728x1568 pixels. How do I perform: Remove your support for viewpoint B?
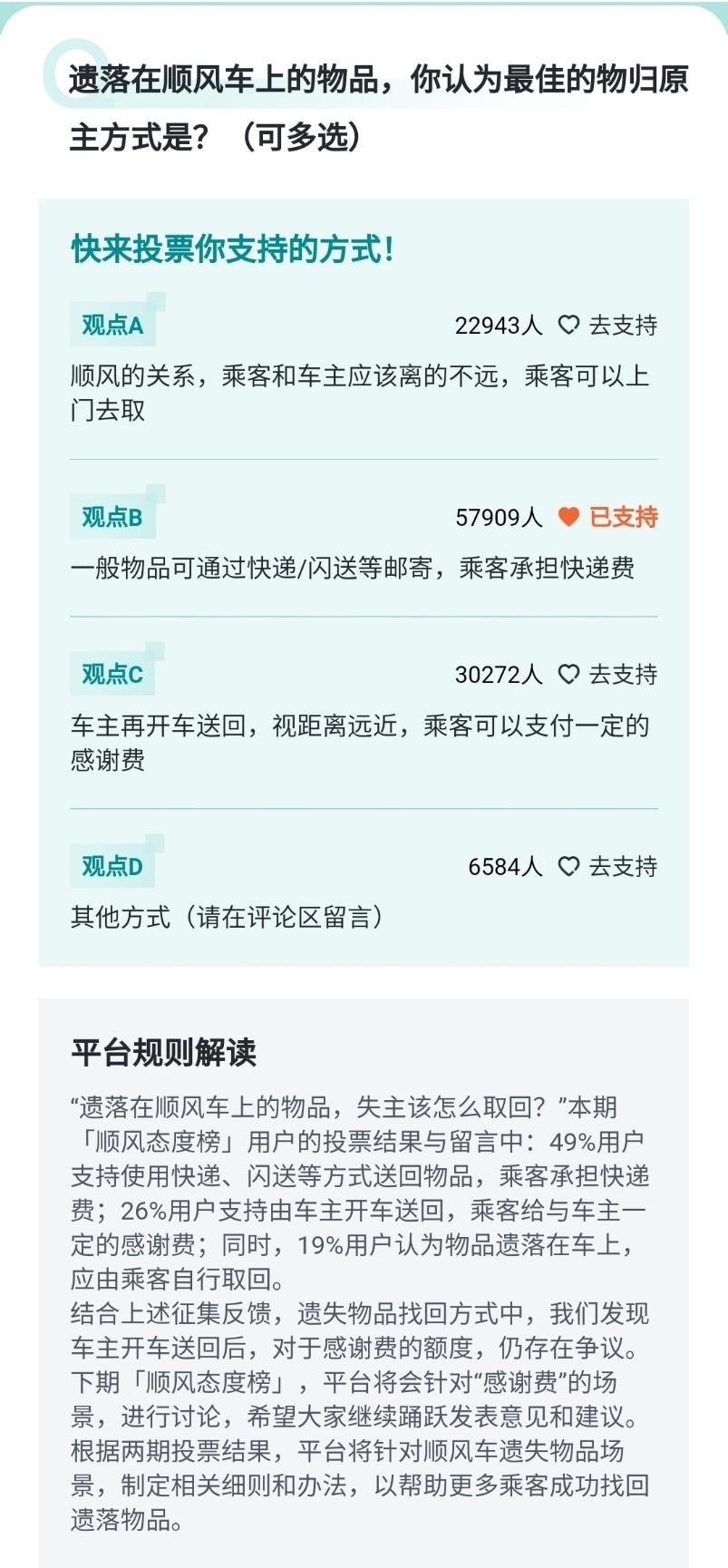point(607,517)
